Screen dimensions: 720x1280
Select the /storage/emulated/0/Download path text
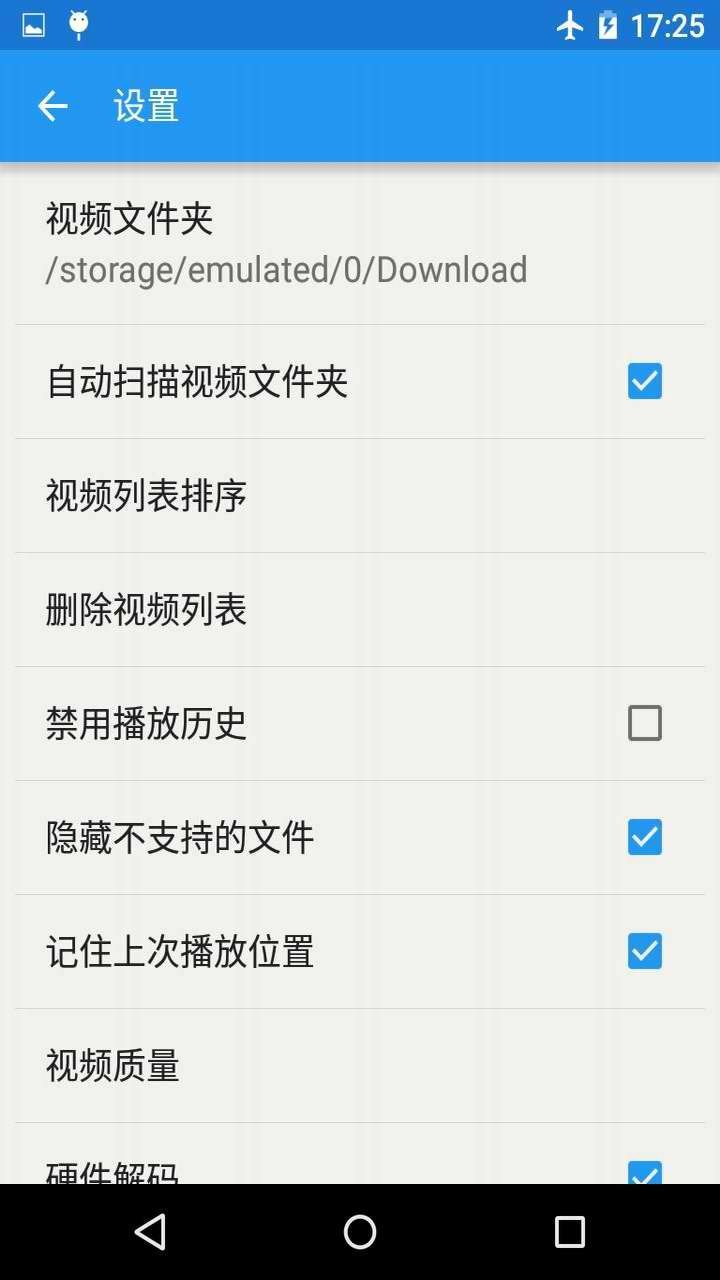click(285, 269)
